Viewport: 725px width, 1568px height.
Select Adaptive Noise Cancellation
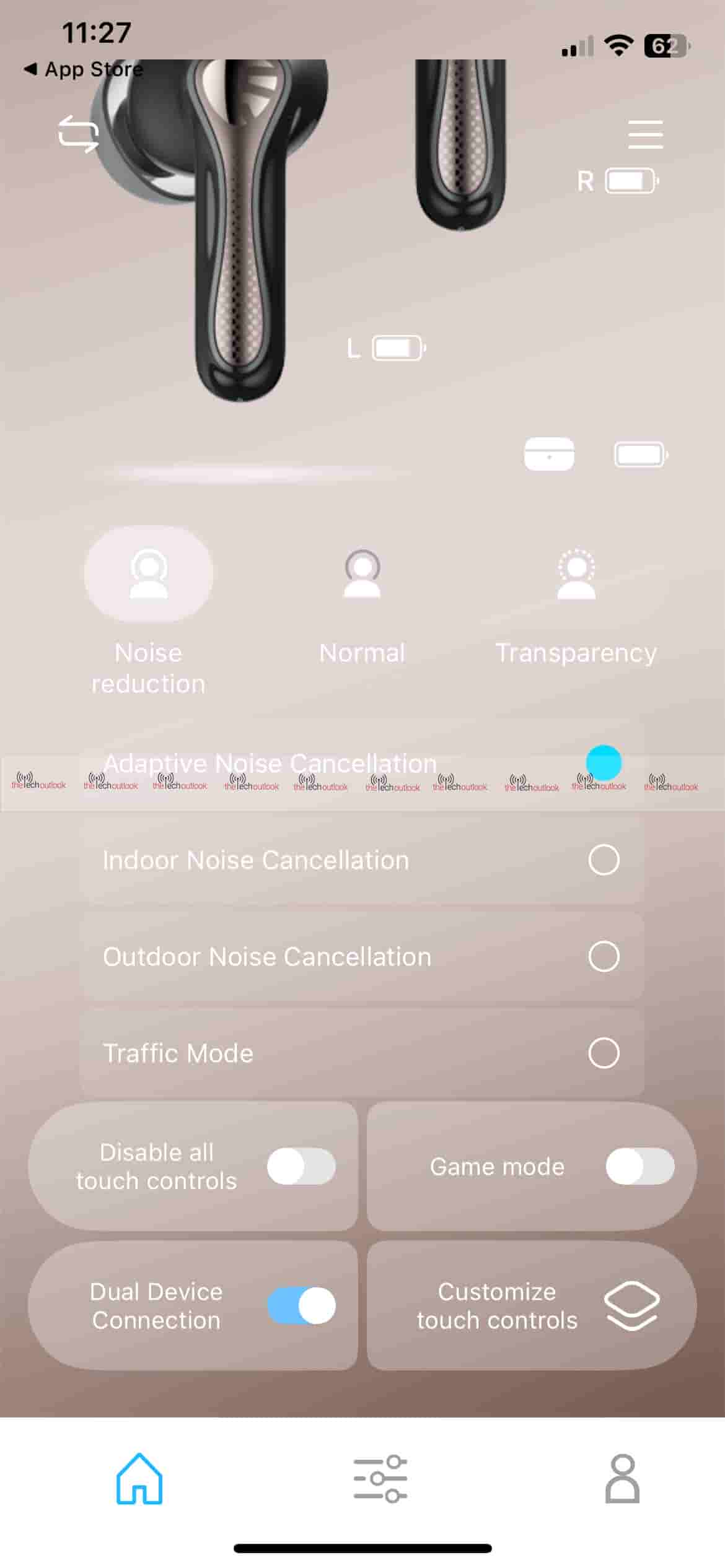(603, 763)
